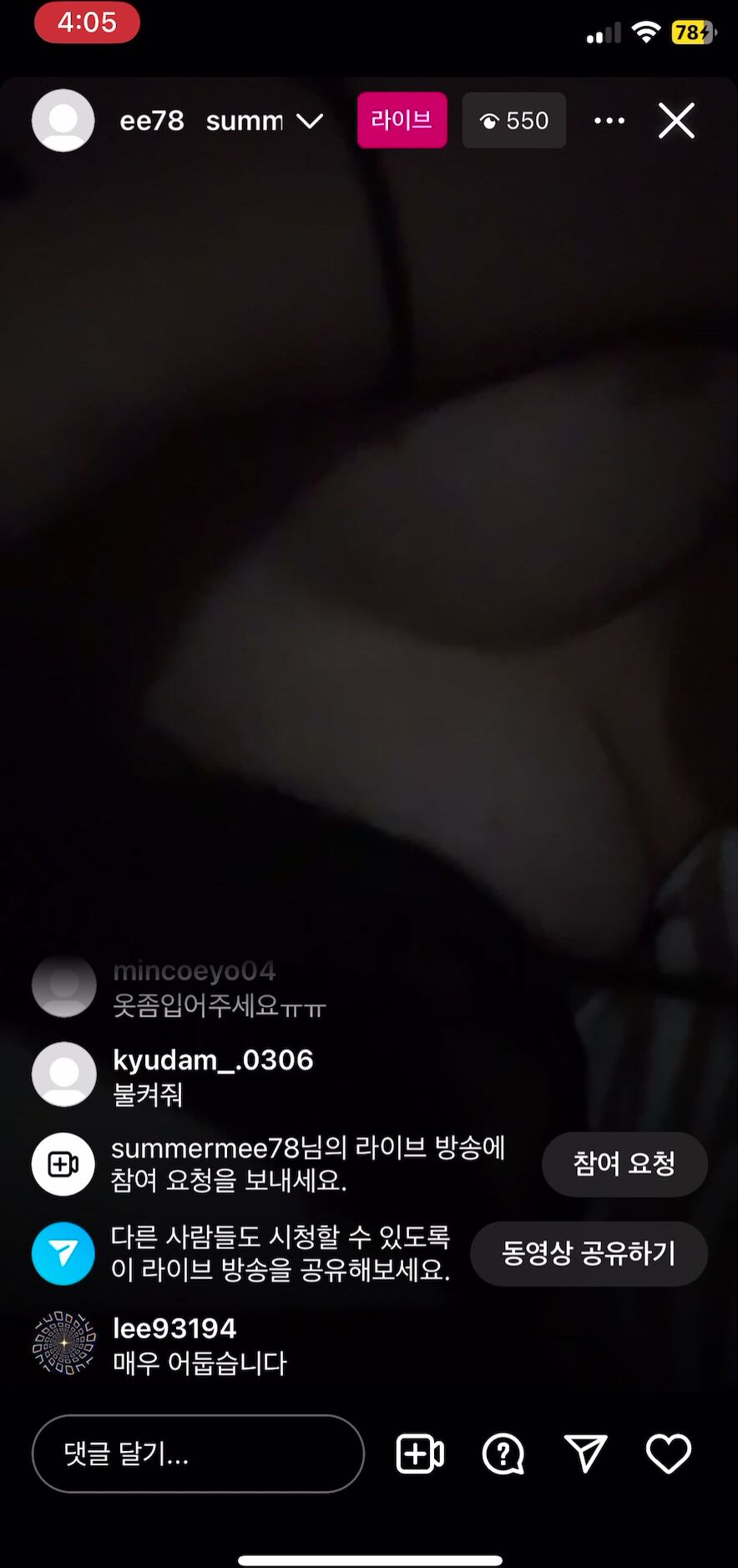Share the live with the paper-plane icon
Viewport: 738px width, 1568px height.
[586, 1454]
